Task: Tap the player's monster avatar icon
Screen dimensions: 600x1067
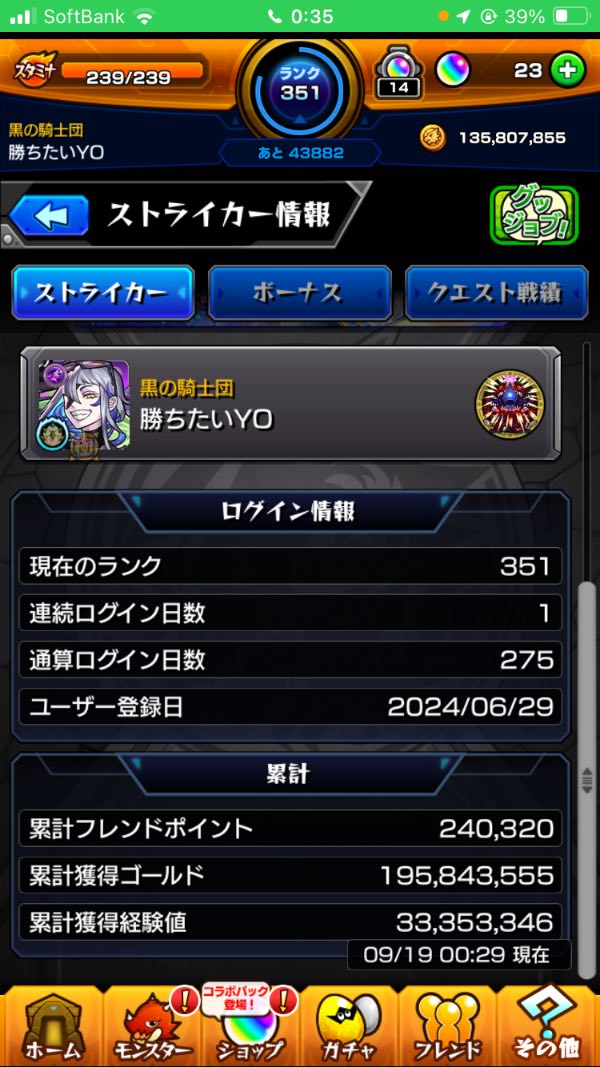Action: pyautogui.click(x=84, y=404)
